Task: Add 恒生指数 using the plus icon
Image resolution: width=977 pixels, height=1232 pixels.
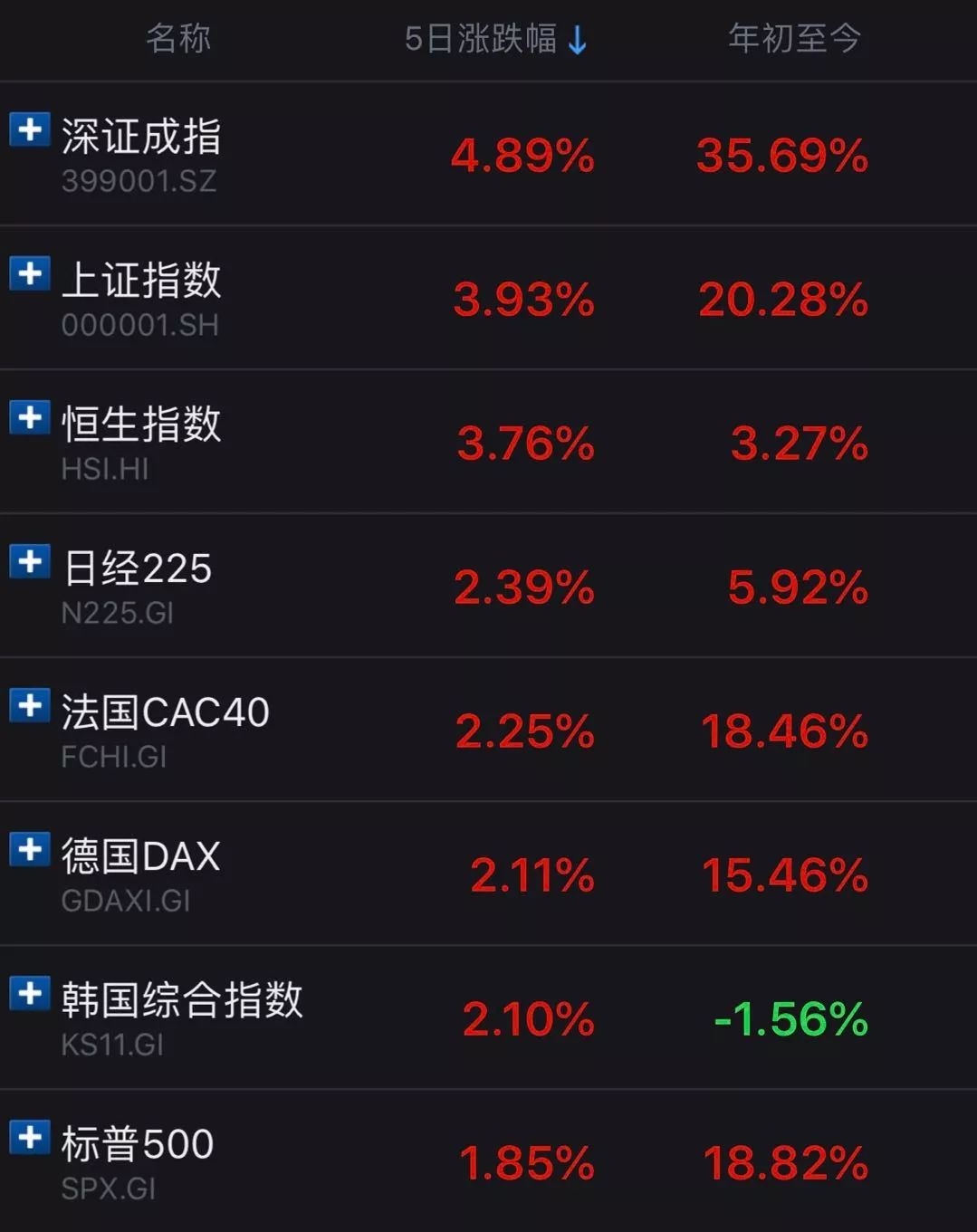Action: pos(30,417)
